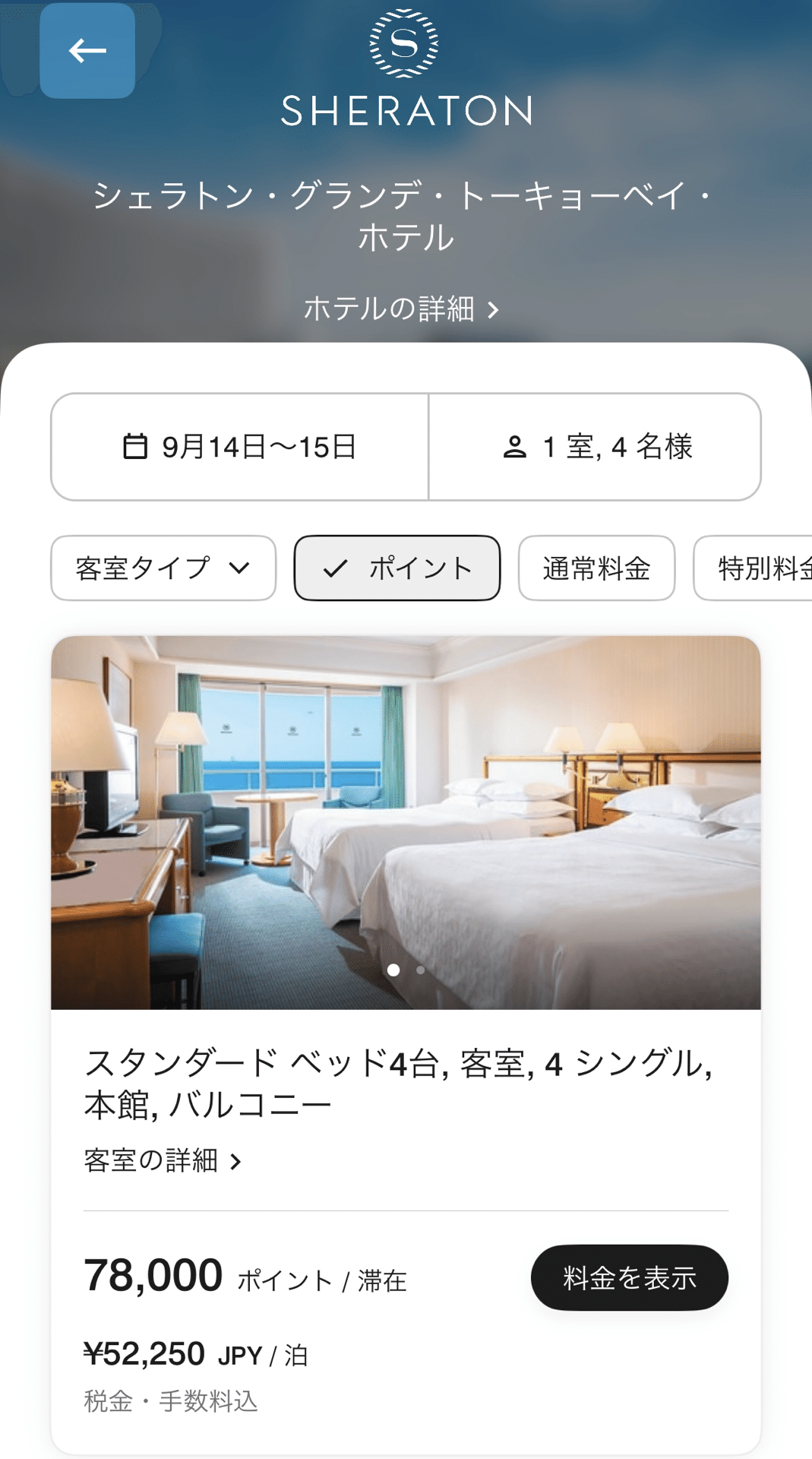Select the 特別料金 filter chip
This screenshot has height=1459, width=812.
[753, 568]
